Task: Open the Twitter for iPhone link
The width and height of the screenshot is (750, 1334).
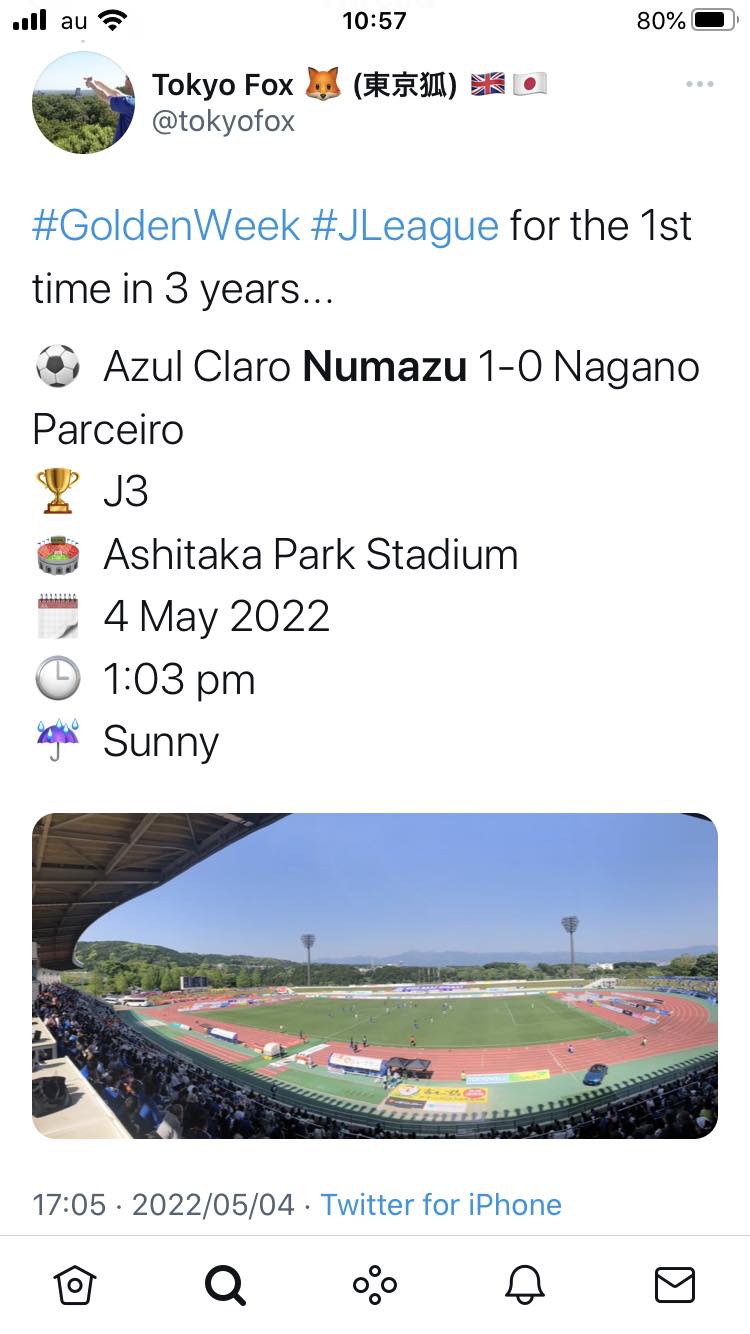Action: coord(441,1204)
